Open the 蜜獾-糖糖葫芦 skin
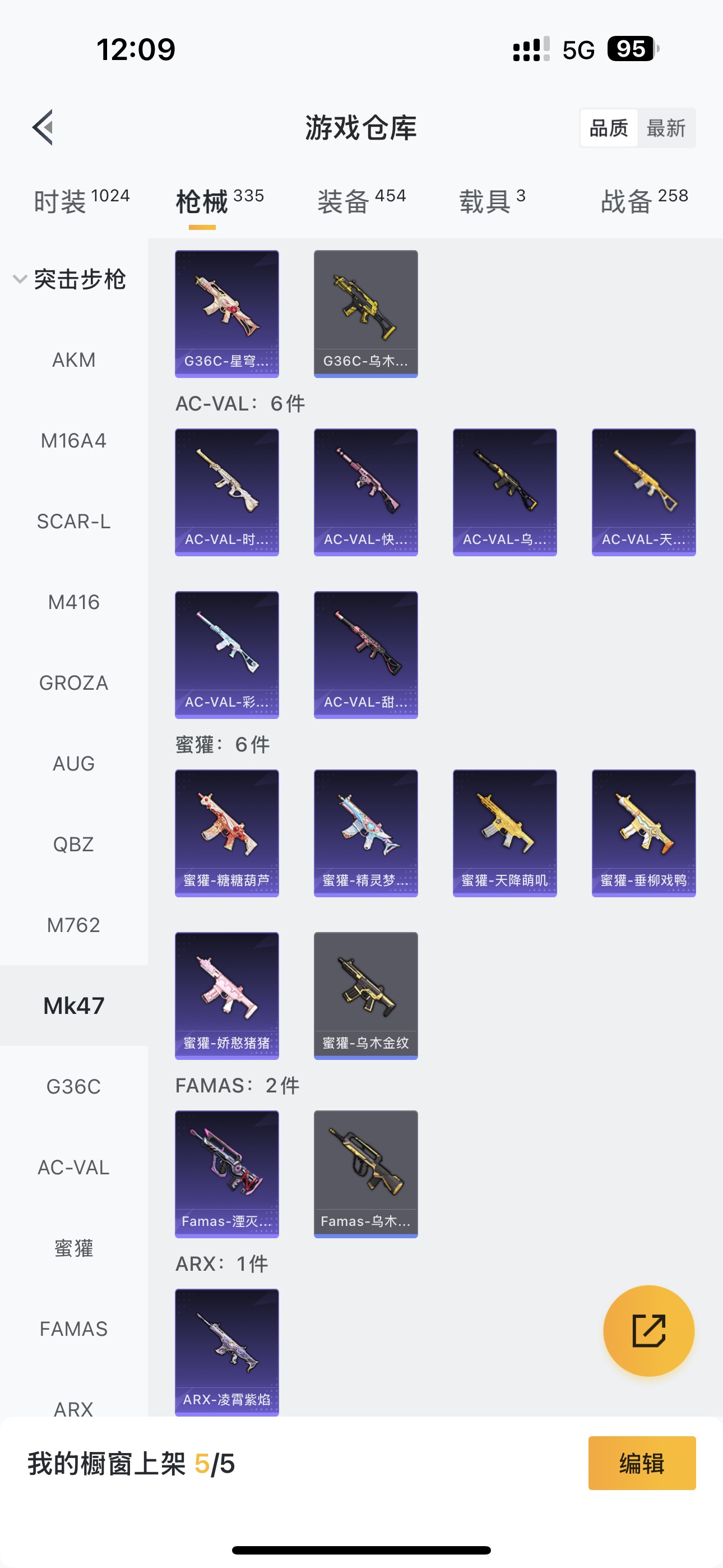 (227, 833)
